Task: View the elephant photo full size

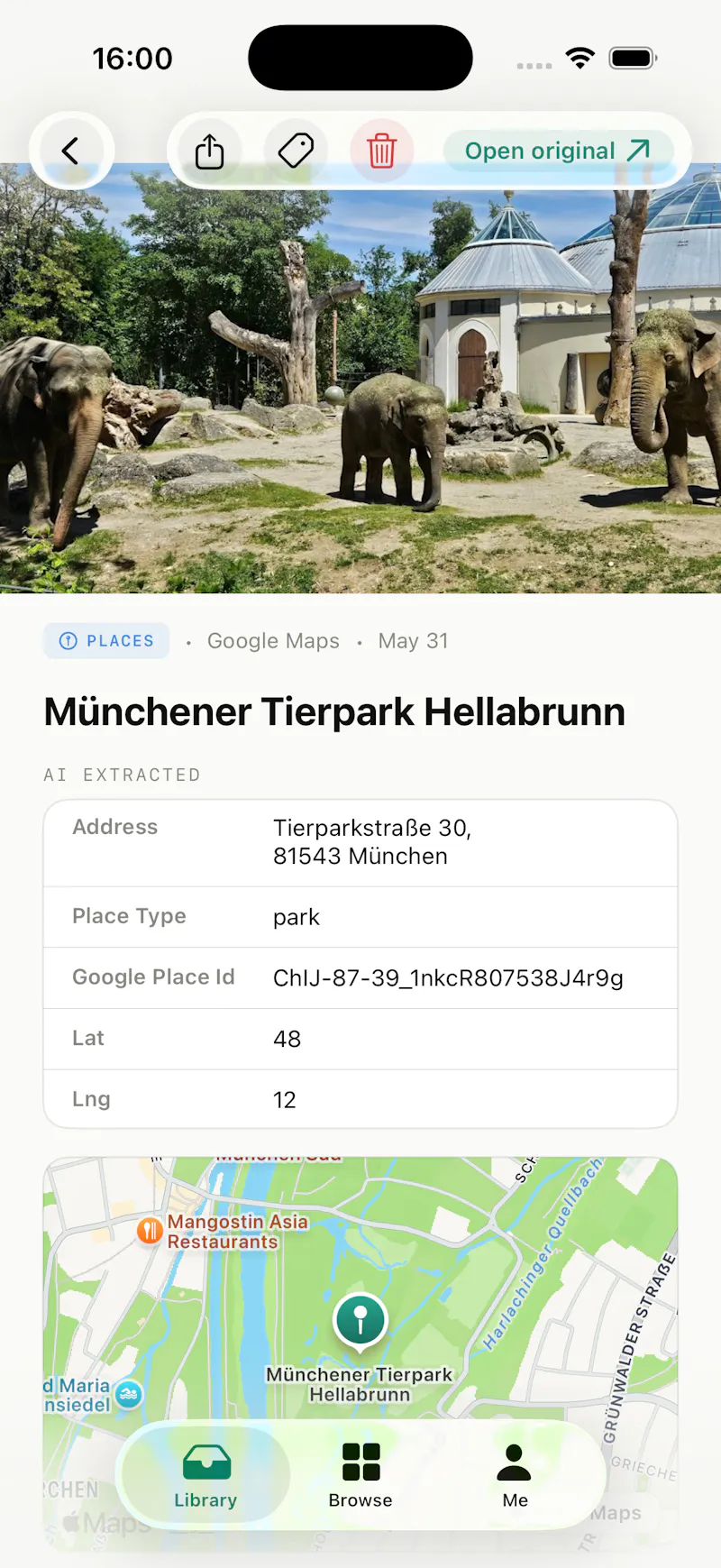Action: (360, 379)
